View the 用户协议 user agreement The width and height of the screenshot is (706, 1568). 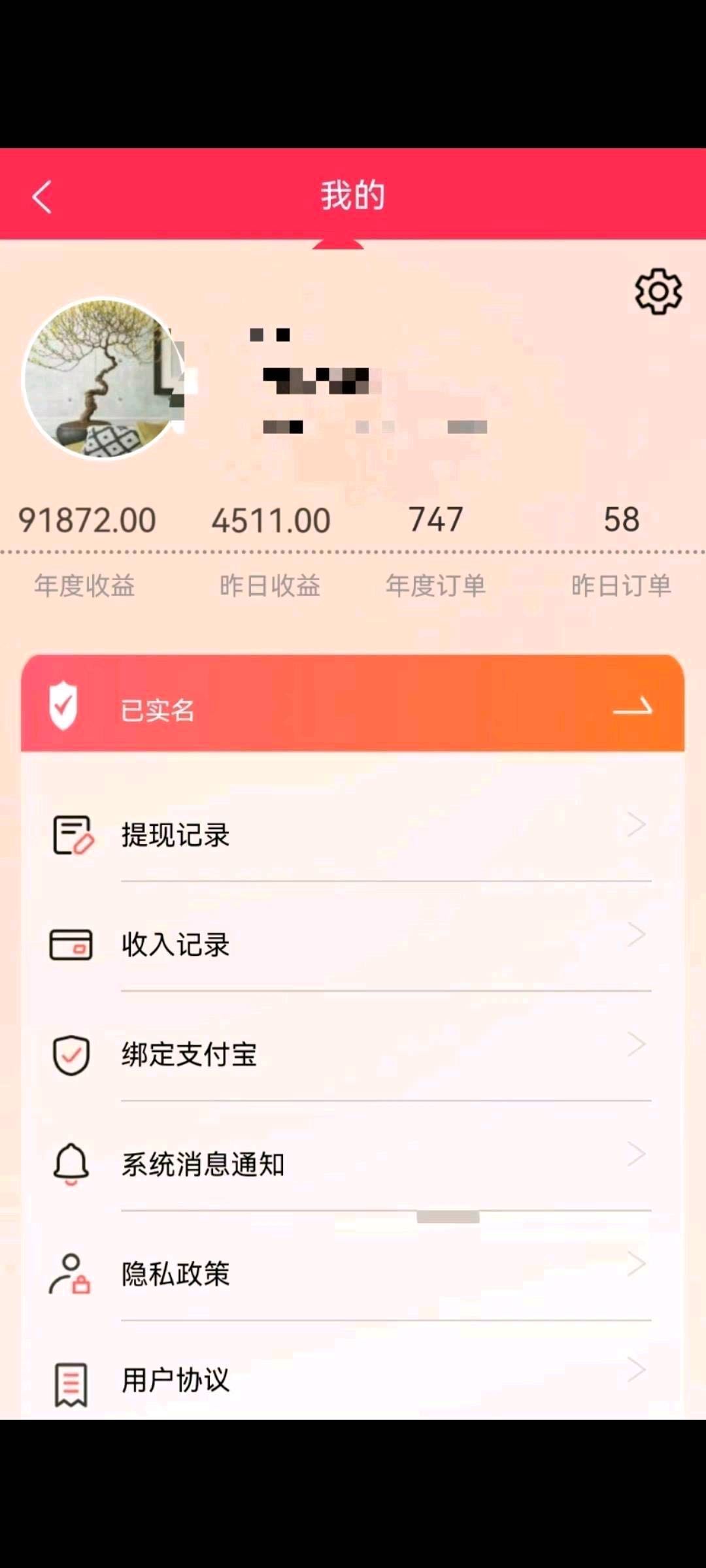pos(353,1379)
